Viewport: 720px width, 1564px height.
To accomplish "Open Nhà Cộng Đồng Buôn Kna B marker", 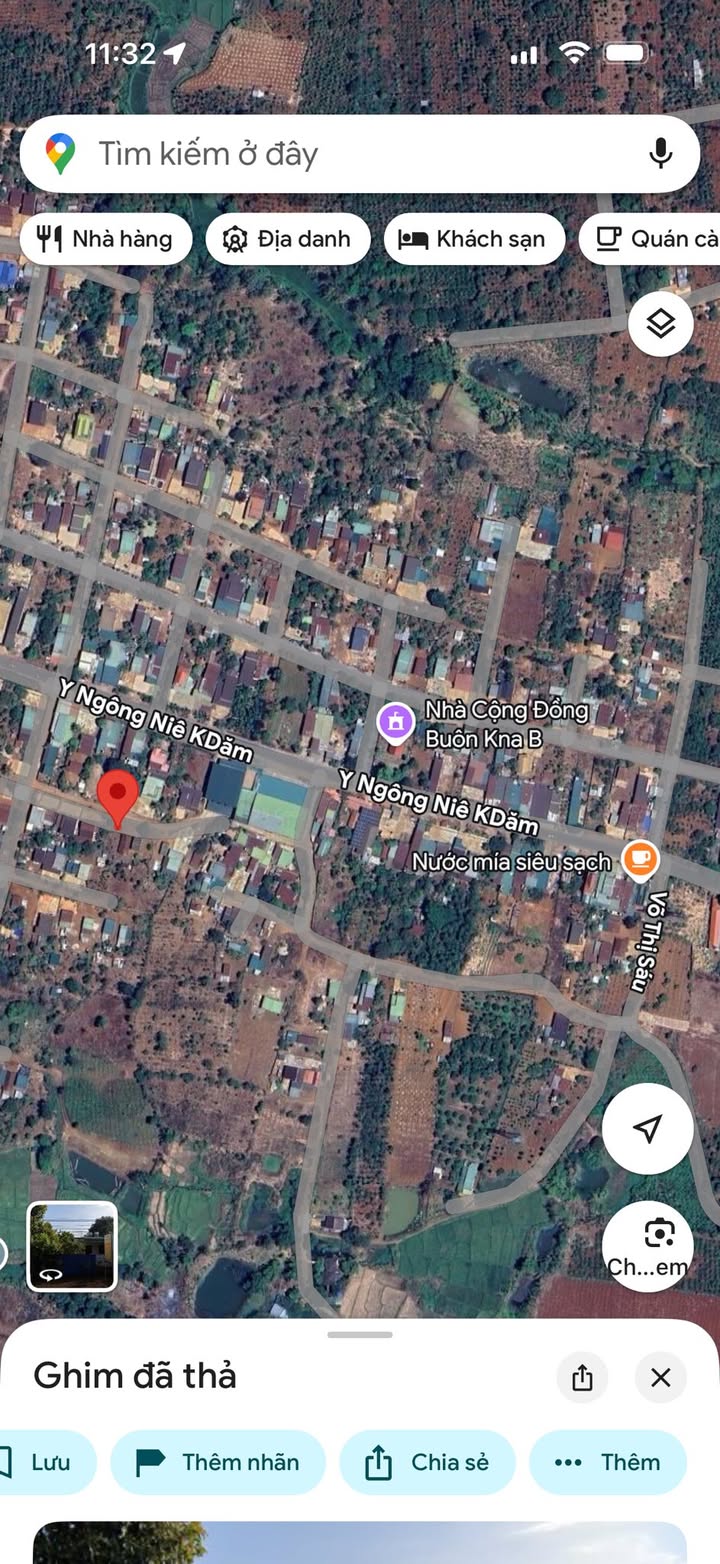I will [396, 722].
